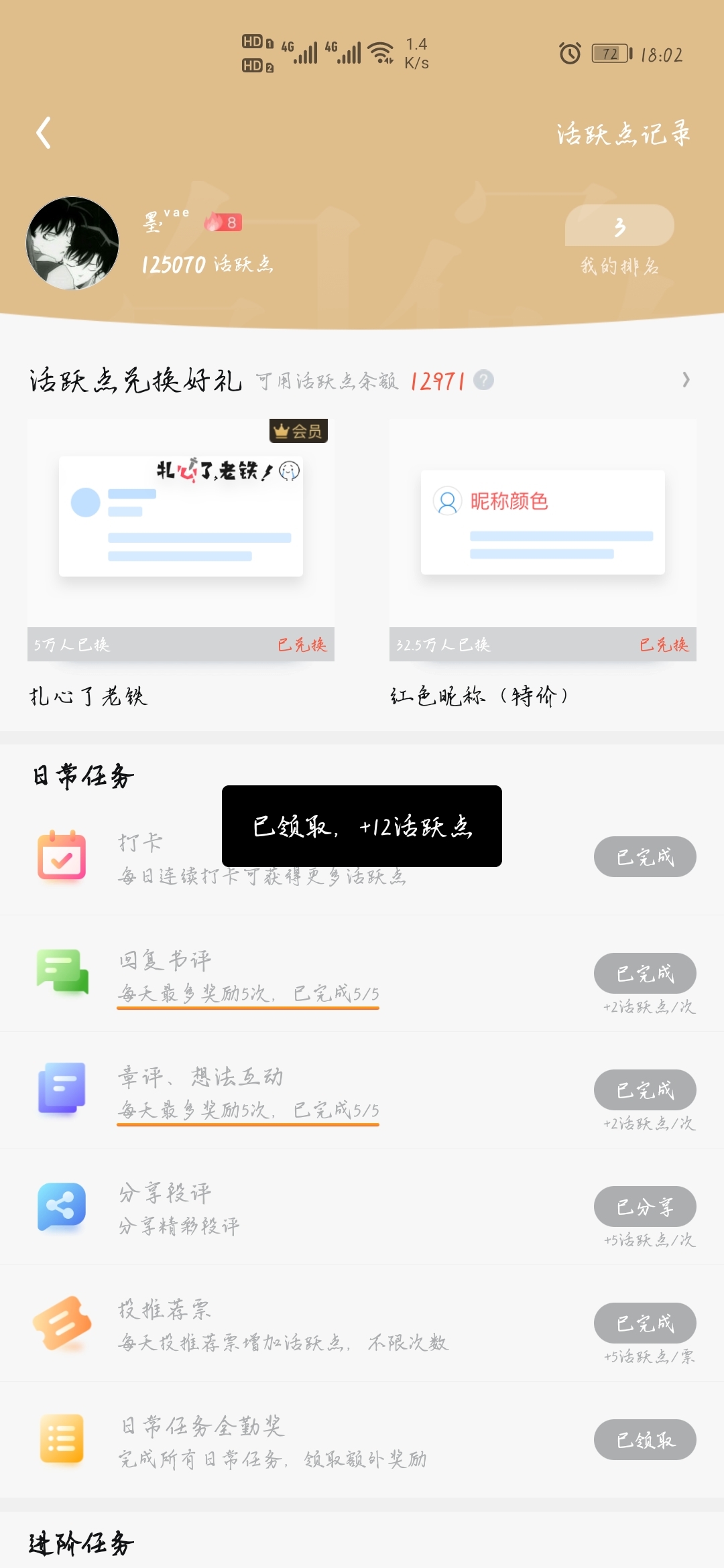Tap 已分享 button for 分享段评

click(645, 1206)
